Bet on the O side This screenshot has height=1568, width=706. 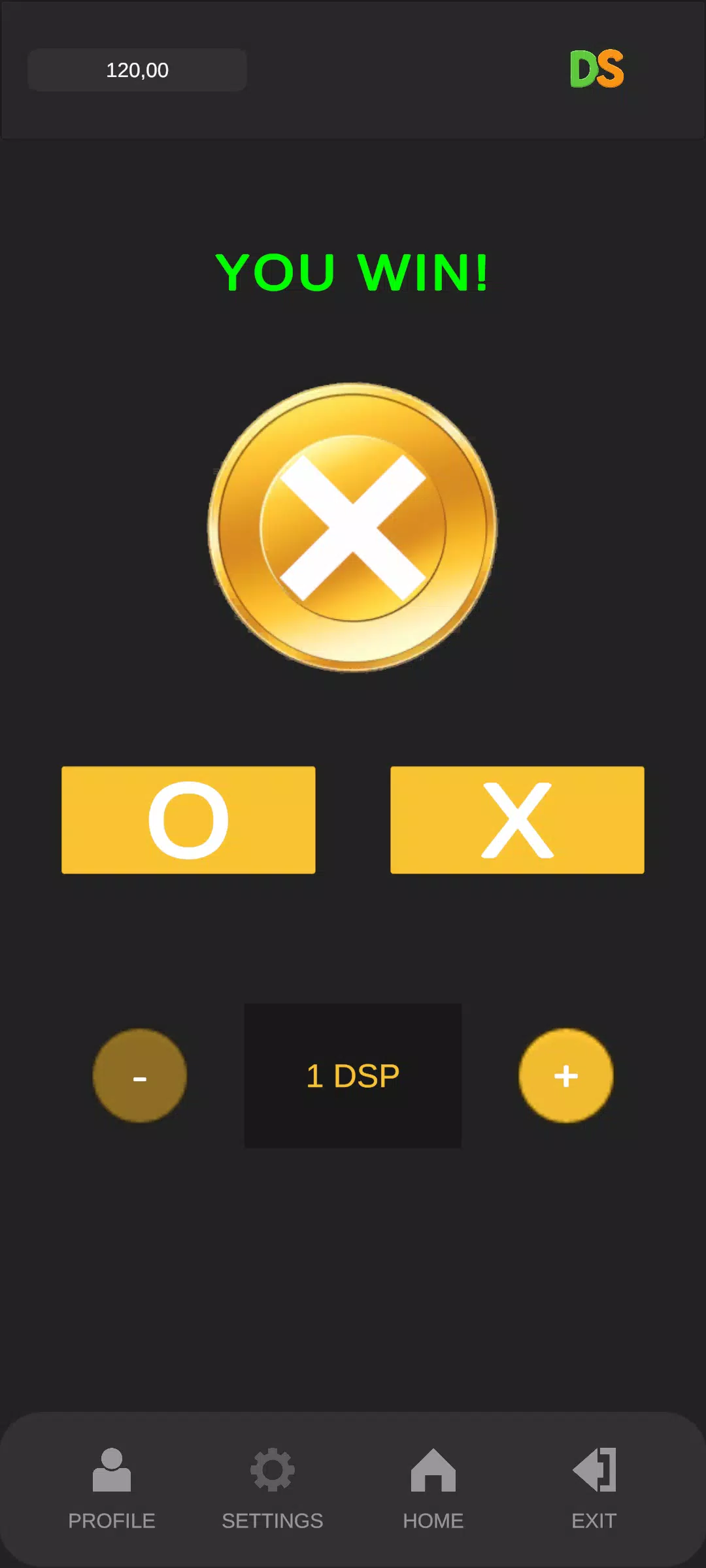[188, 819]
